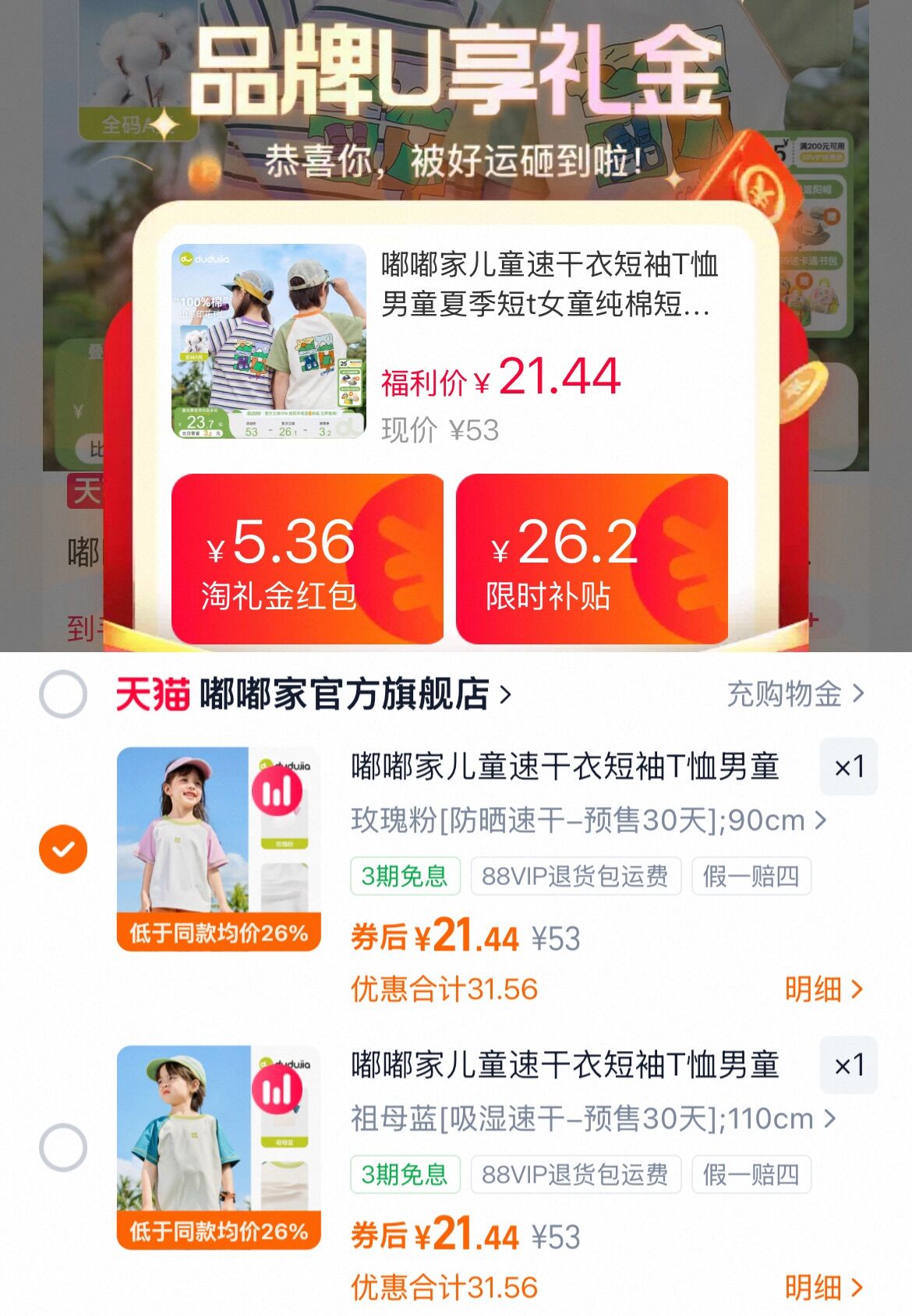Open 充购物金 top-up link

(x=795, y=693)
